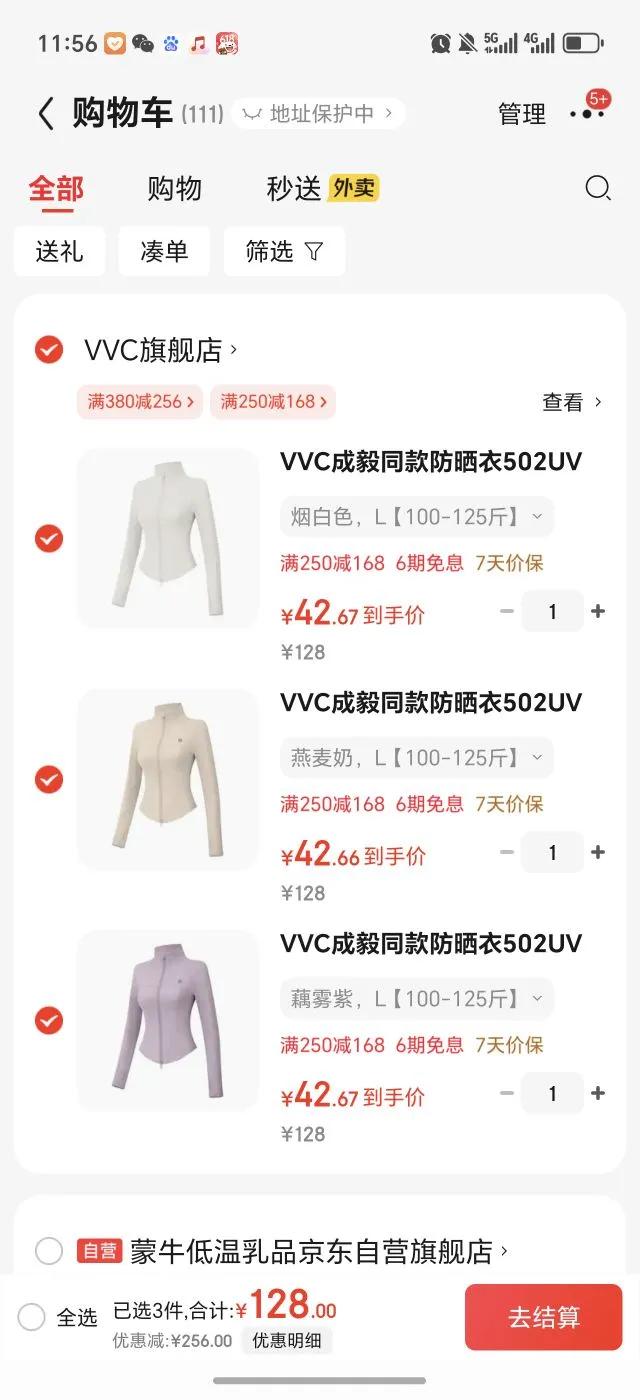Image resolution: width=640 pixels, height=1400 pixels.
Task: Tap the 凑单 chip
Action: tap(164, 251)
